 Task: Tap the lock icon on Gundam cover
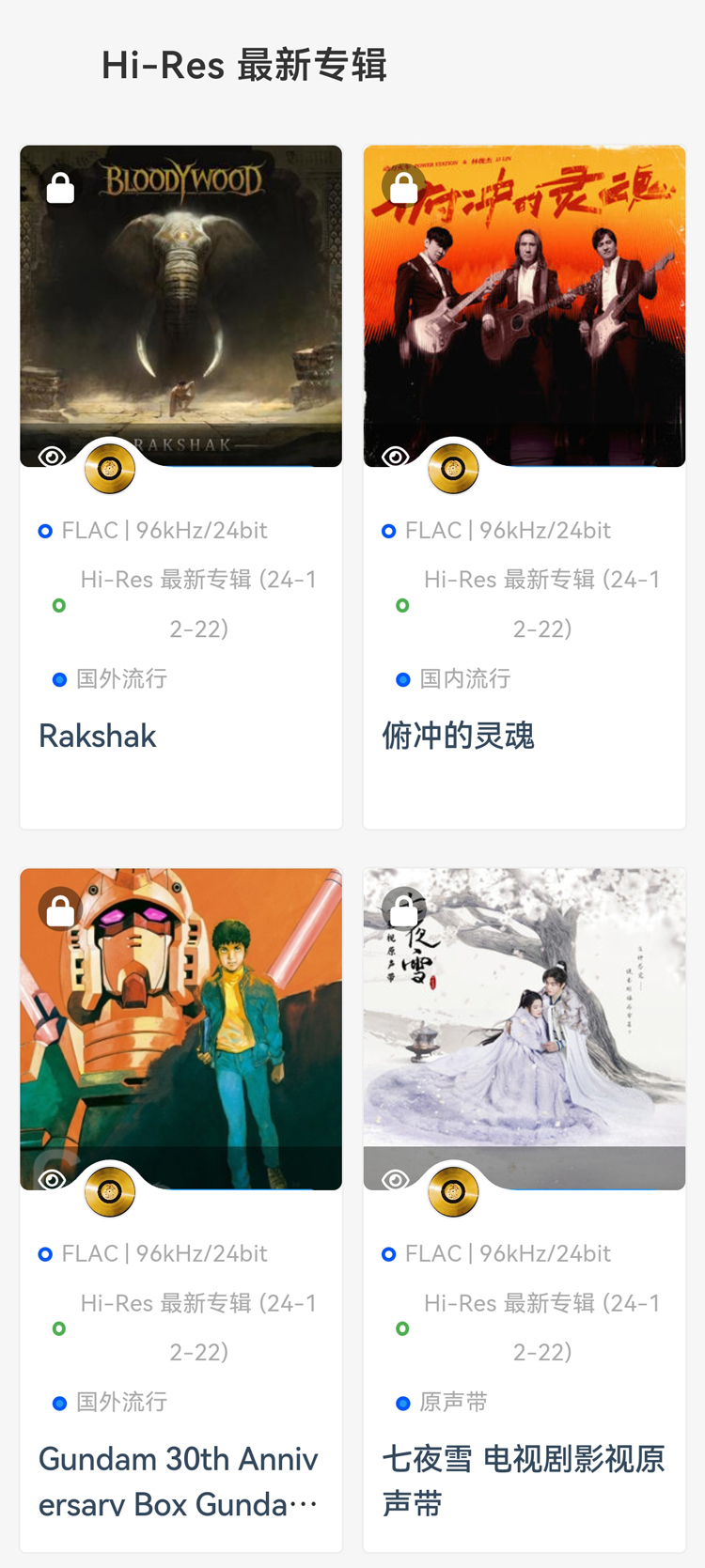point(60,909)
